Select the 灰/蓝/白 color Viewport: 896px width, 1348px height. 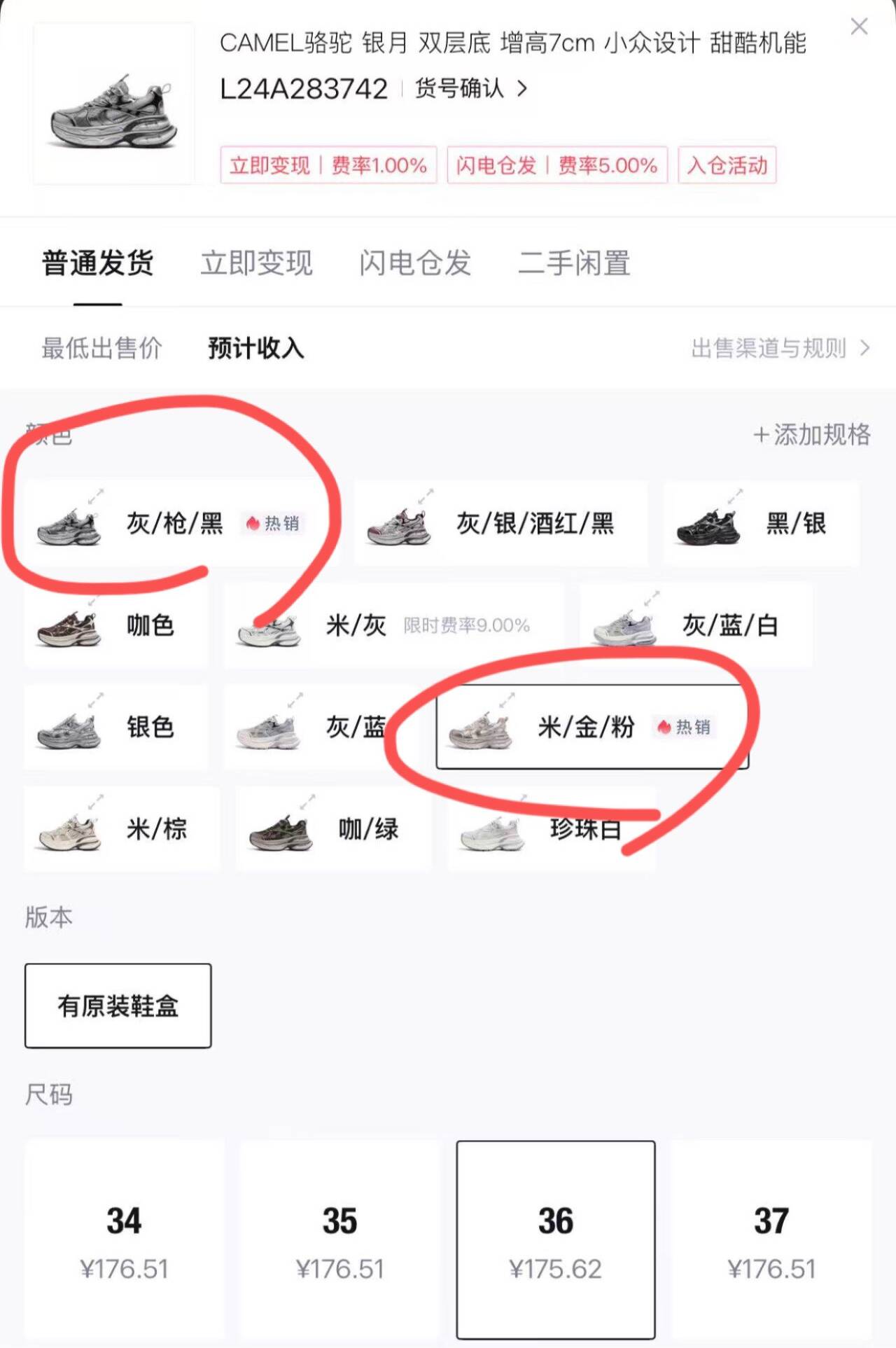[695, 625]
